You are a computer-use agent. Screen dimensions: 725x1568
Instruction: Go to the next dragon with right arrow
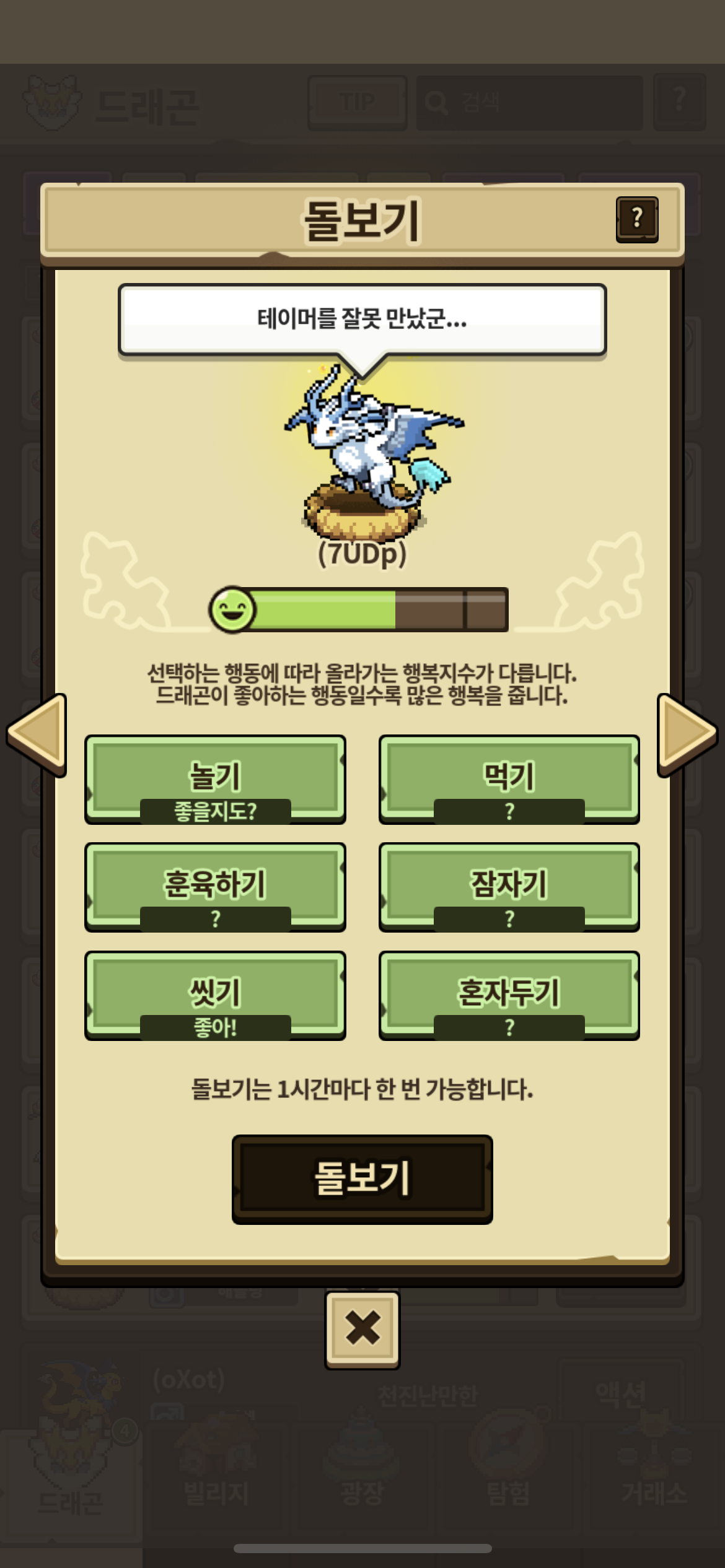coord(686,734)
